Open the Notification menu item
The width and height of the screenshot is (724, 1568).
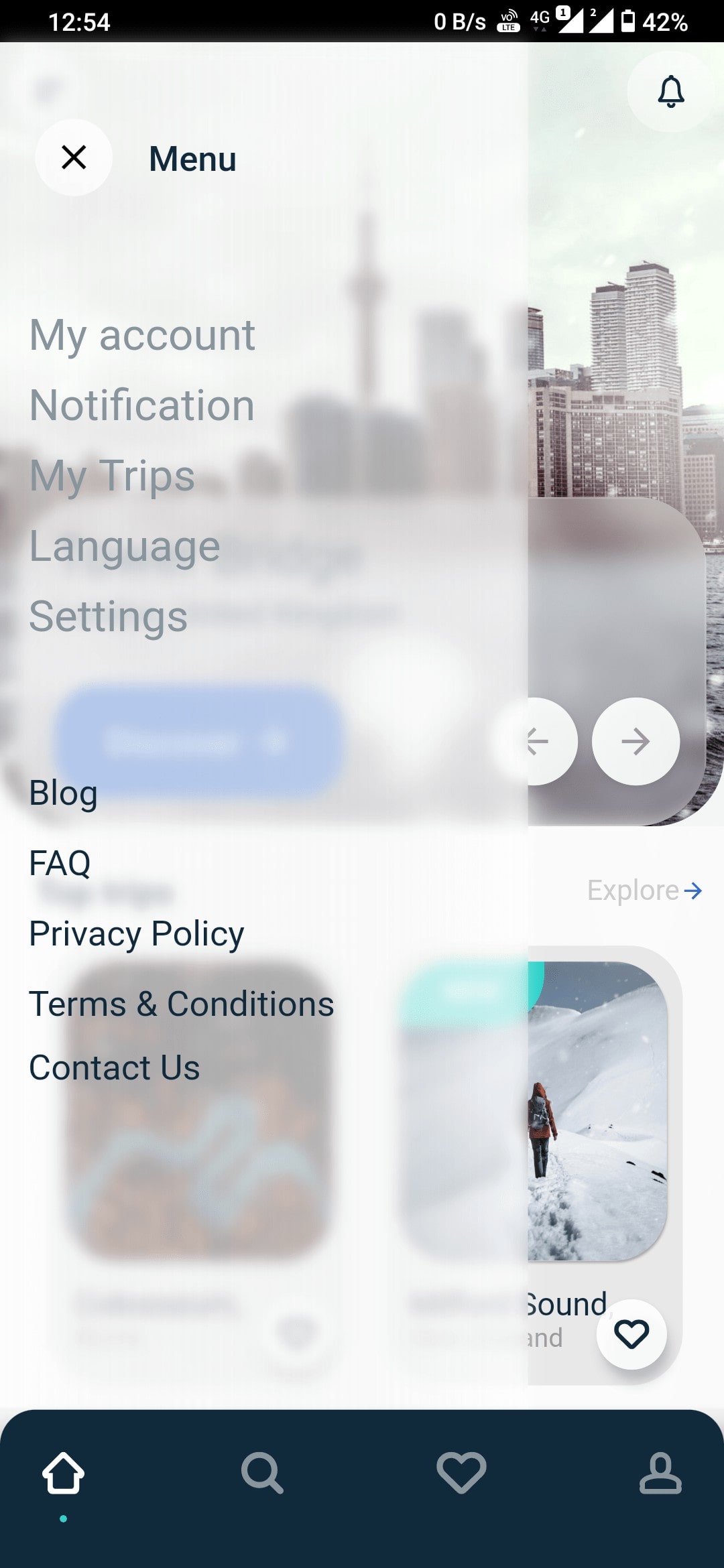coord(142,405)
